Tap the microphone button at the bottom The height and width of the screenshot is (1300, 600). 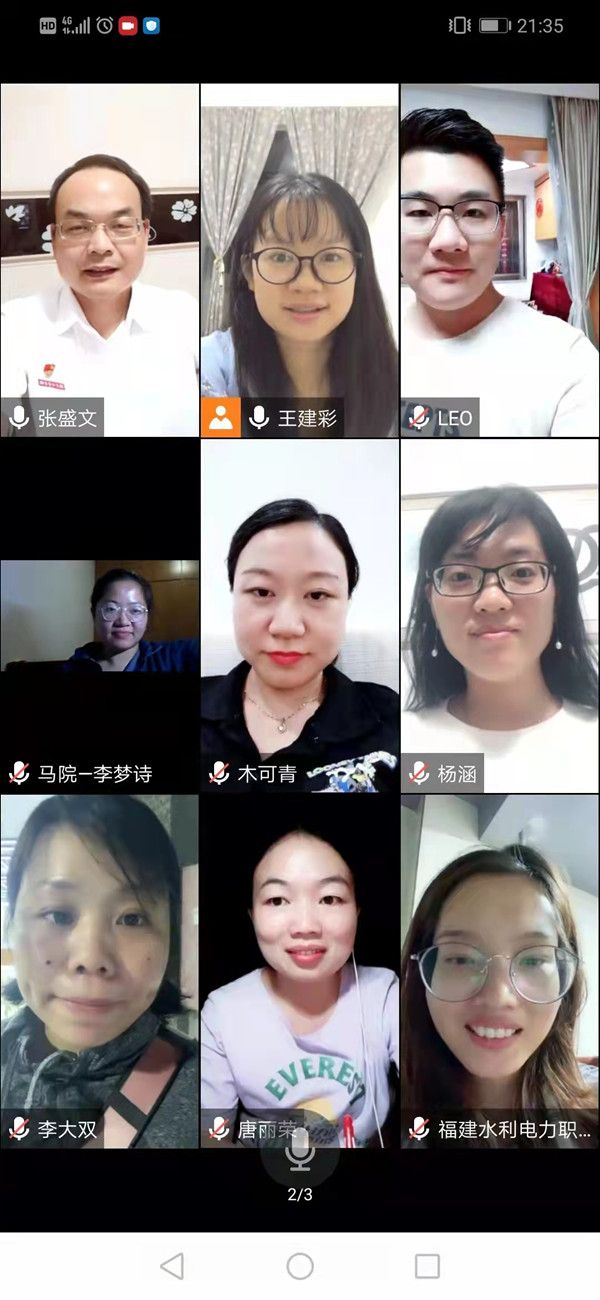click(x=300, y=1148)
